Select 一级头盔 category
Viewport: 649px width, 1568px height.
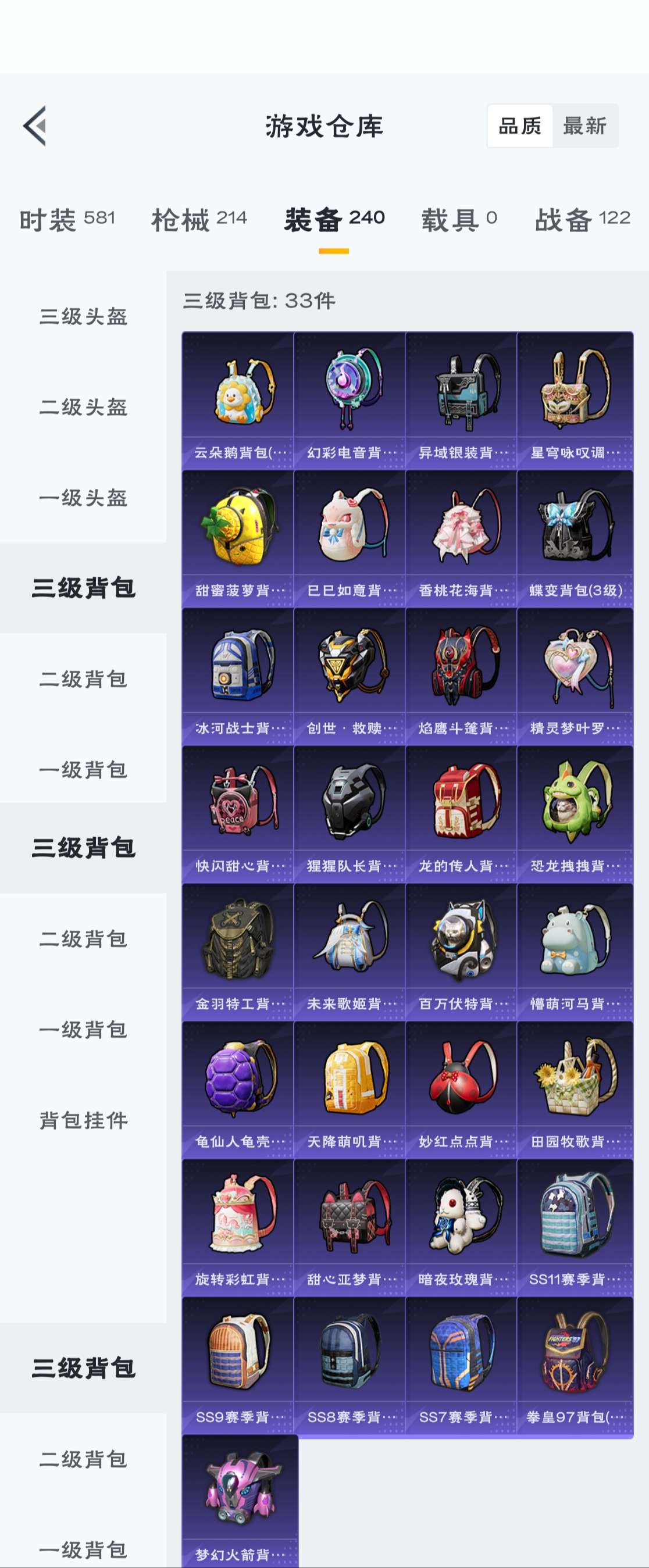(x=83, y=497)
